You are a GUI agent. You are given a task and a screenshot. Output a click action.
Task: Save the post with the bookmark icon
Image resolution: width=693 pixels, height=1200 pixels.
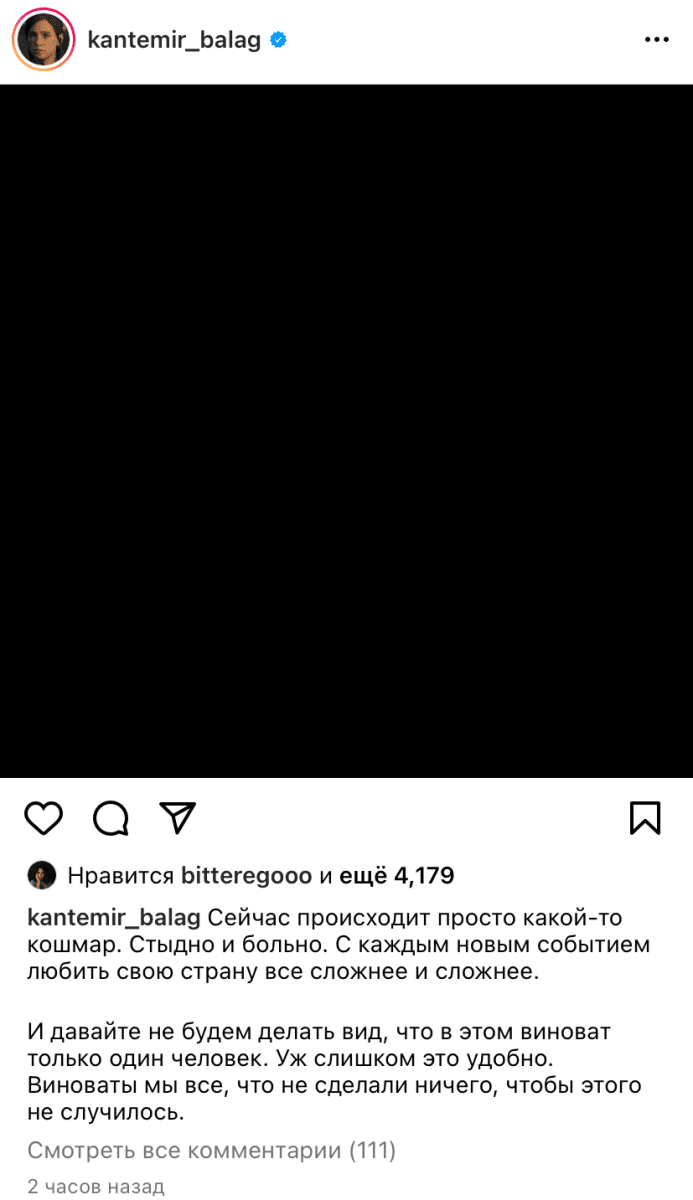[x=645, y=818]
